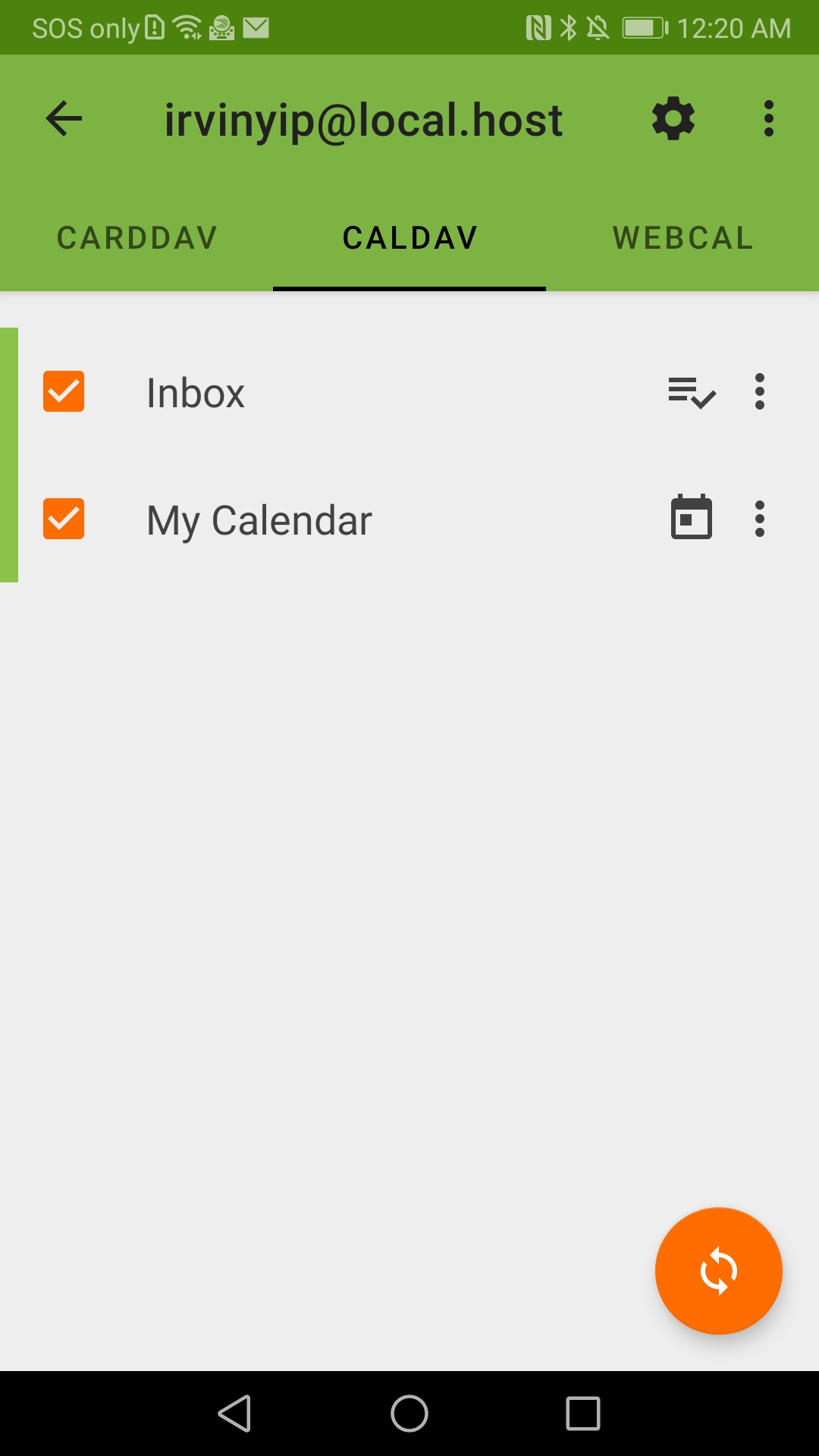
Task: Tap the system home button
Action: (409, 1414)
